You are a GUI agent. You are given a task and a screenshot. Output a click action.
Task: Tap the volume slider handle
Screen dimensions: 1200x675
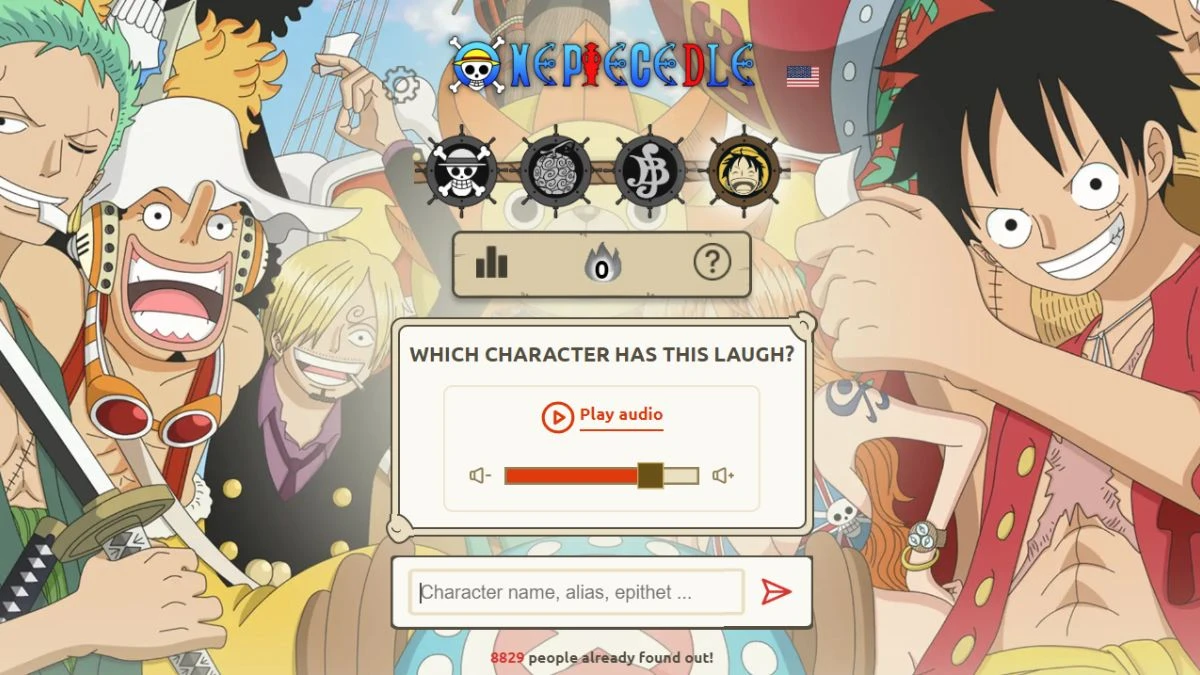[650, 476]
